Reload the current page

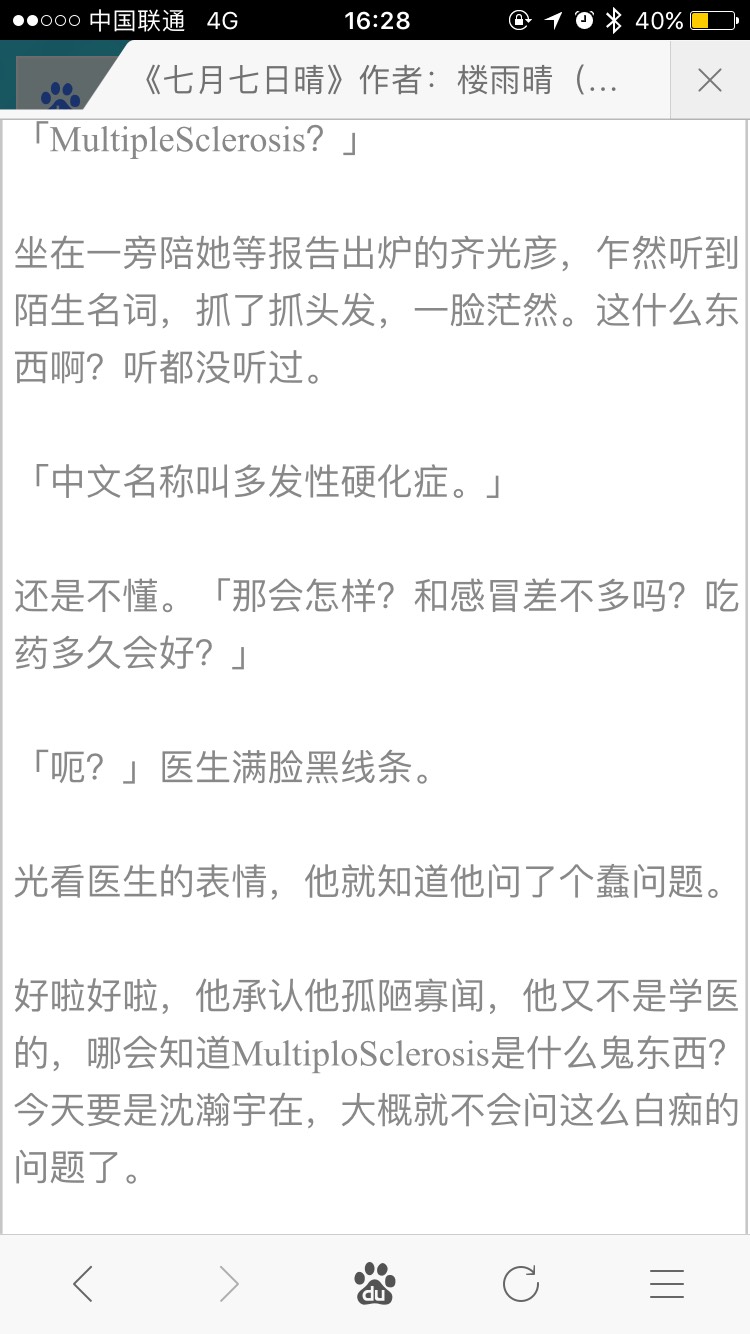(521, 1284)
